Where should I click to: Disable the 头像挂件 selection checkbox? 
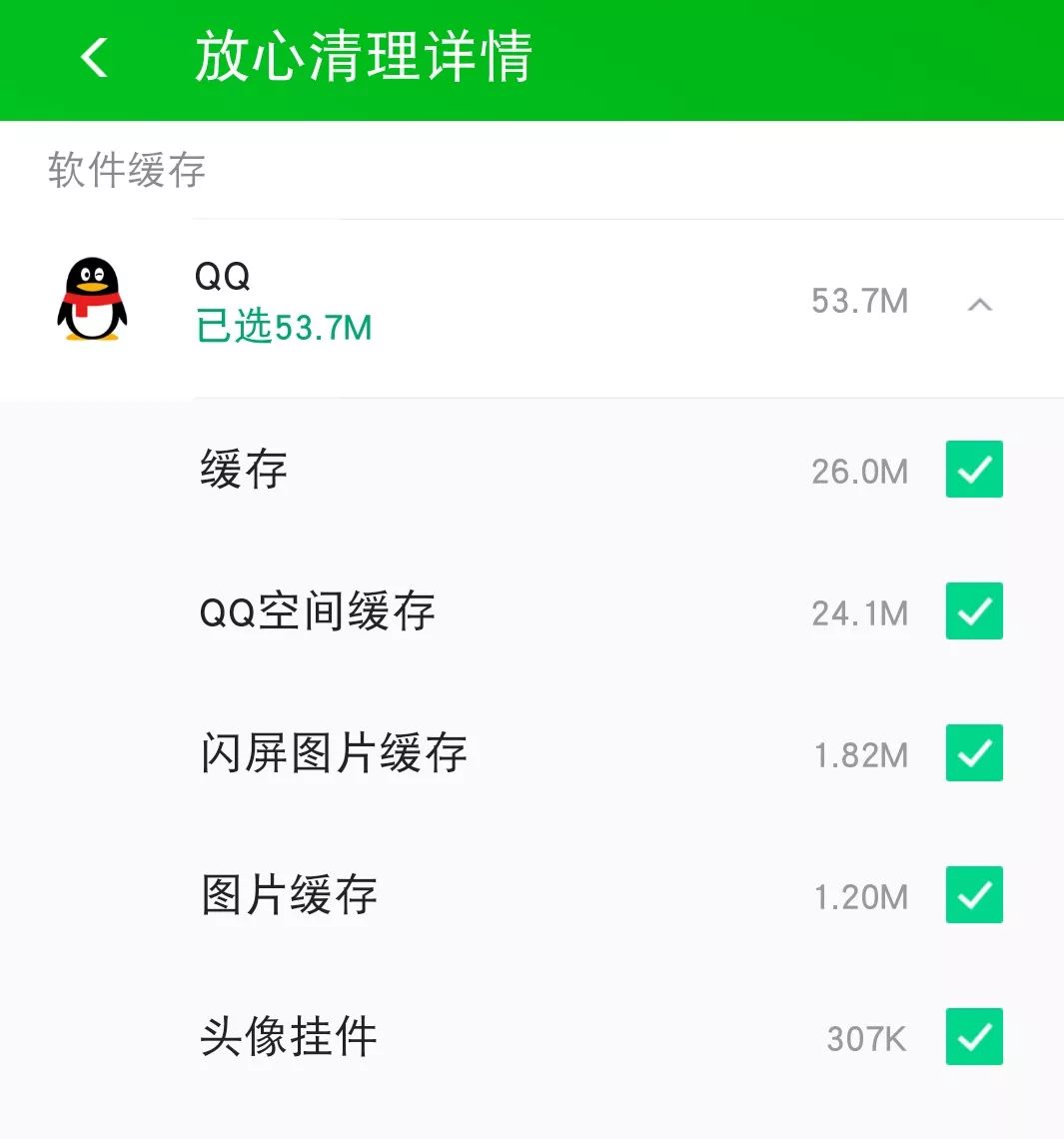point(974,1037)
